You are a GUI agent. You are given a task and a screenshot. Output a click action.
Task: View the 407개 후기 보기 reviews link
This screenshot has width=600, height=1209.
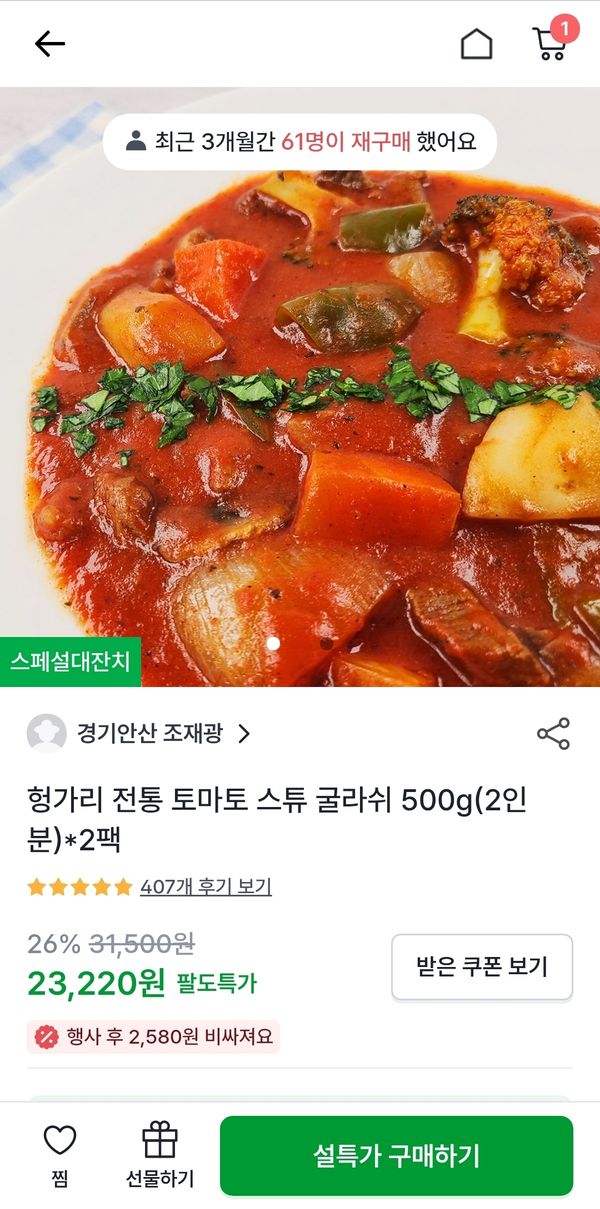(205, 887)
